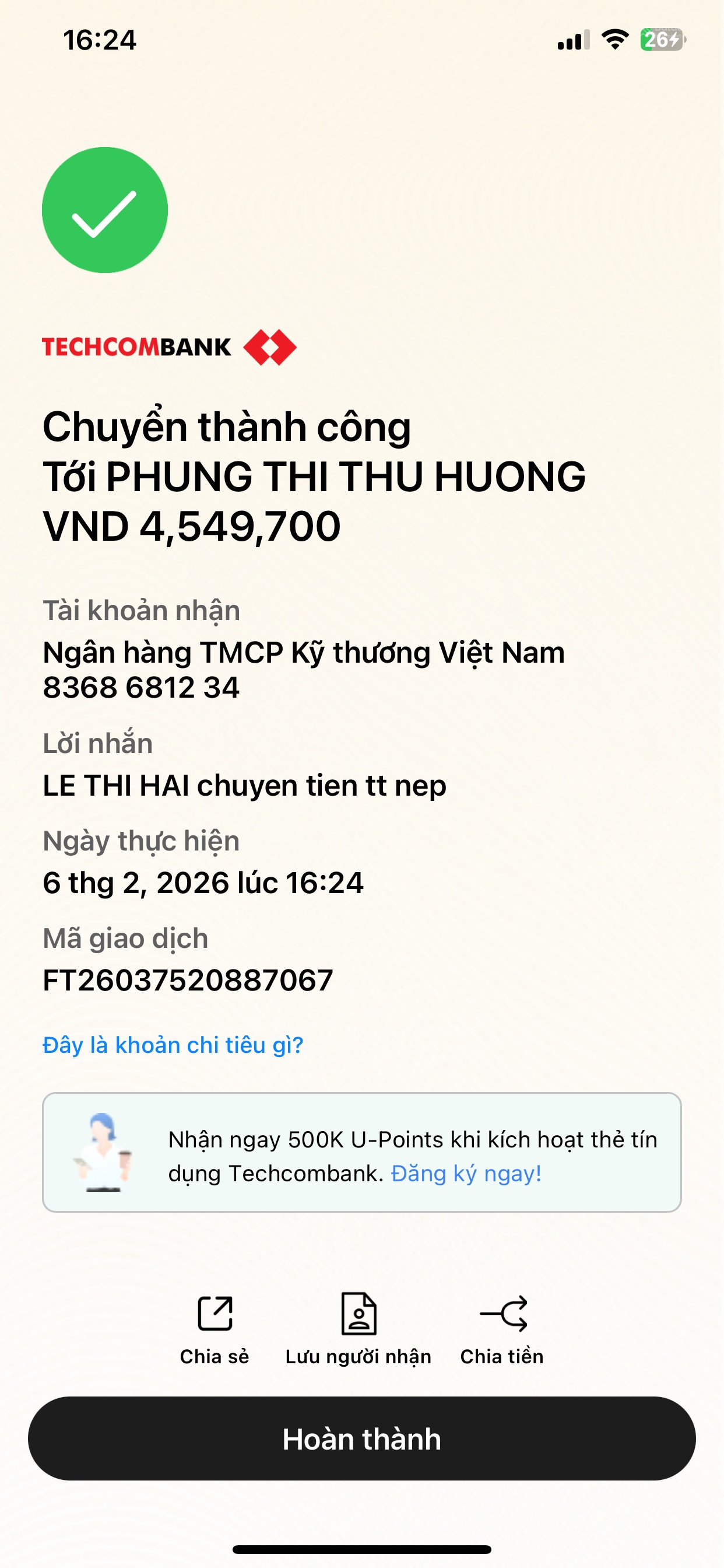
Task: Select the transaction code FT26037520887067
Action: click(x=187, y=981)
